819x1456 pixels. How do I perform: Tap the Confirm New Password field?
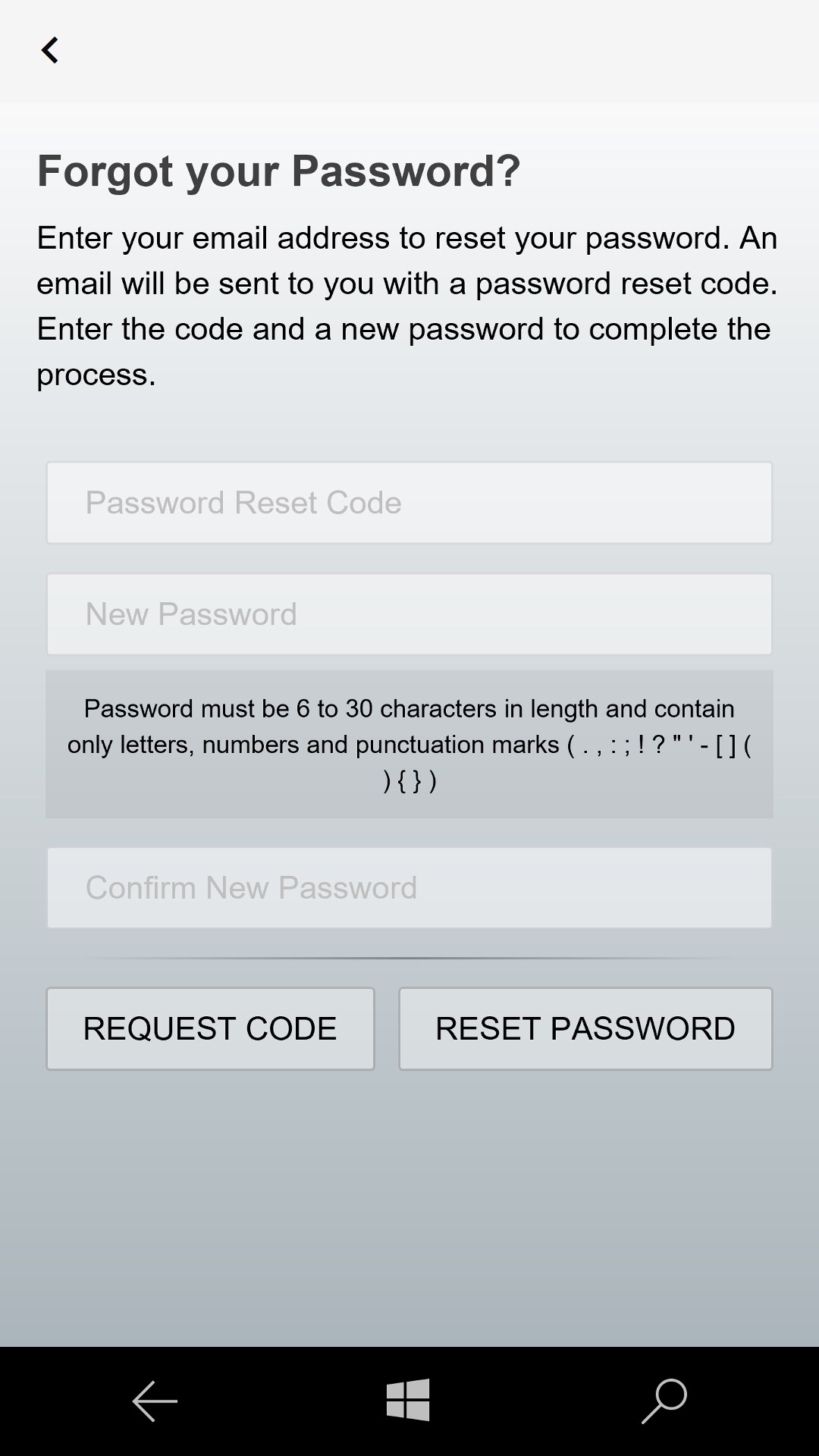[x=409, y=888]
